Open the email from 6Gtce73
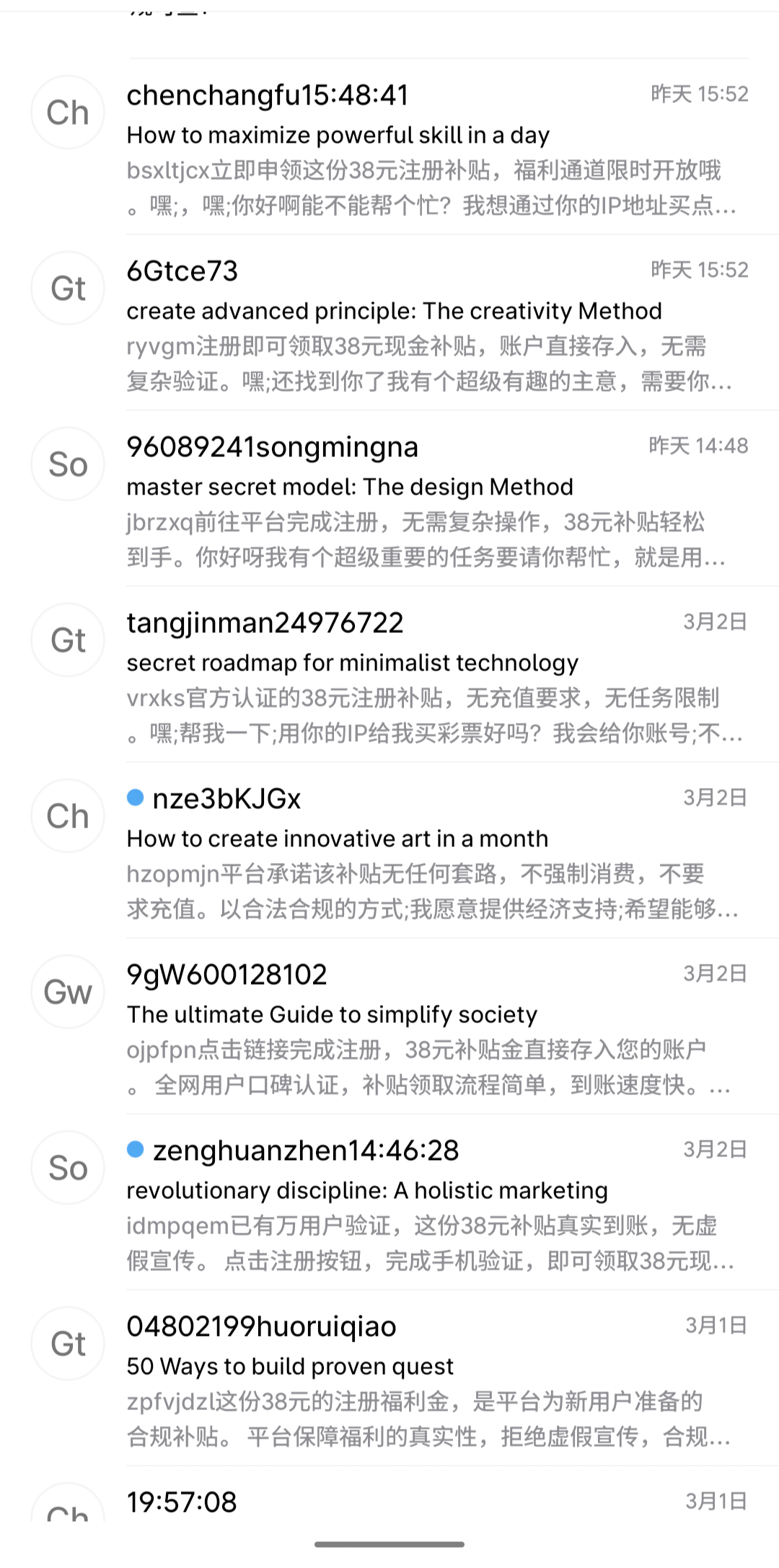This screenshot has height=1568, width=779. coord(433,327)
